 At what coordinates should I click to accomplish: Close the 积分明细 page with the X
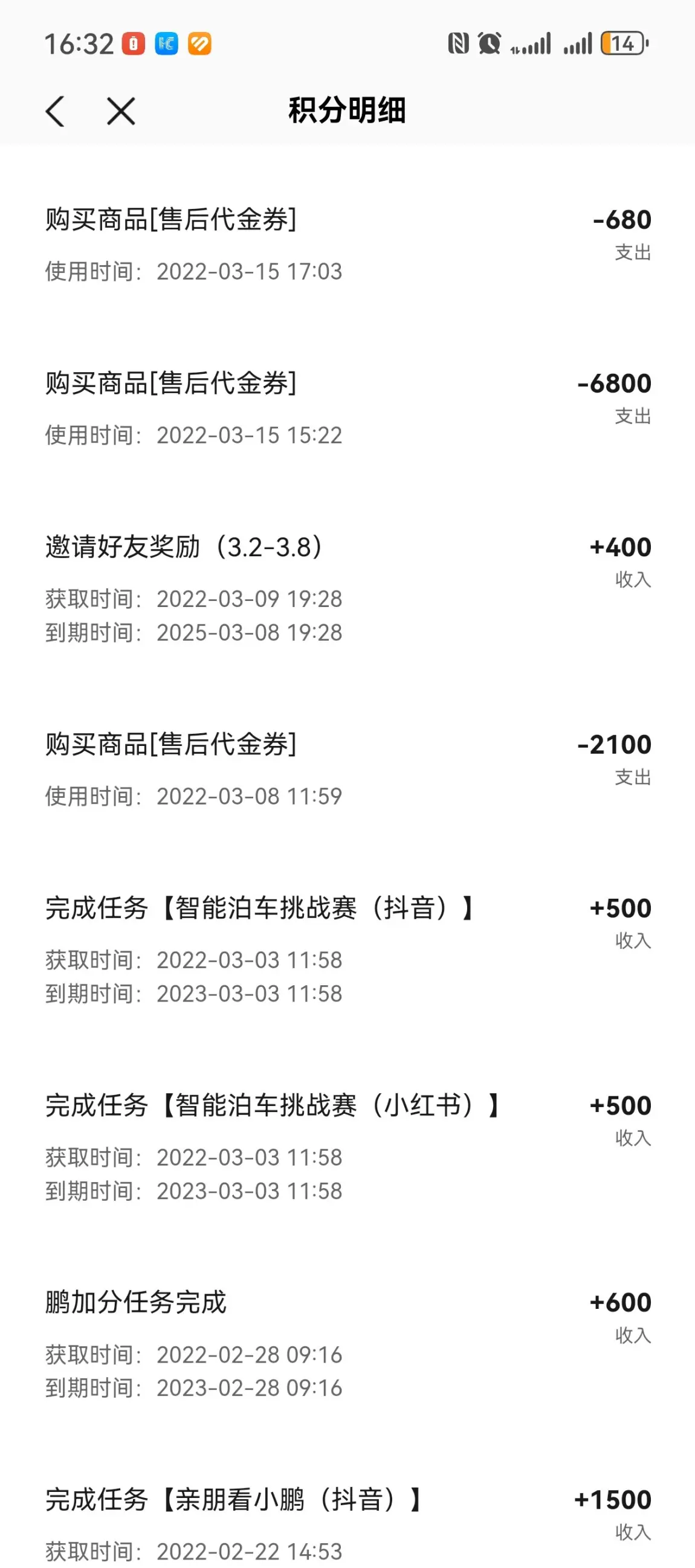click(x=121, y=111)
